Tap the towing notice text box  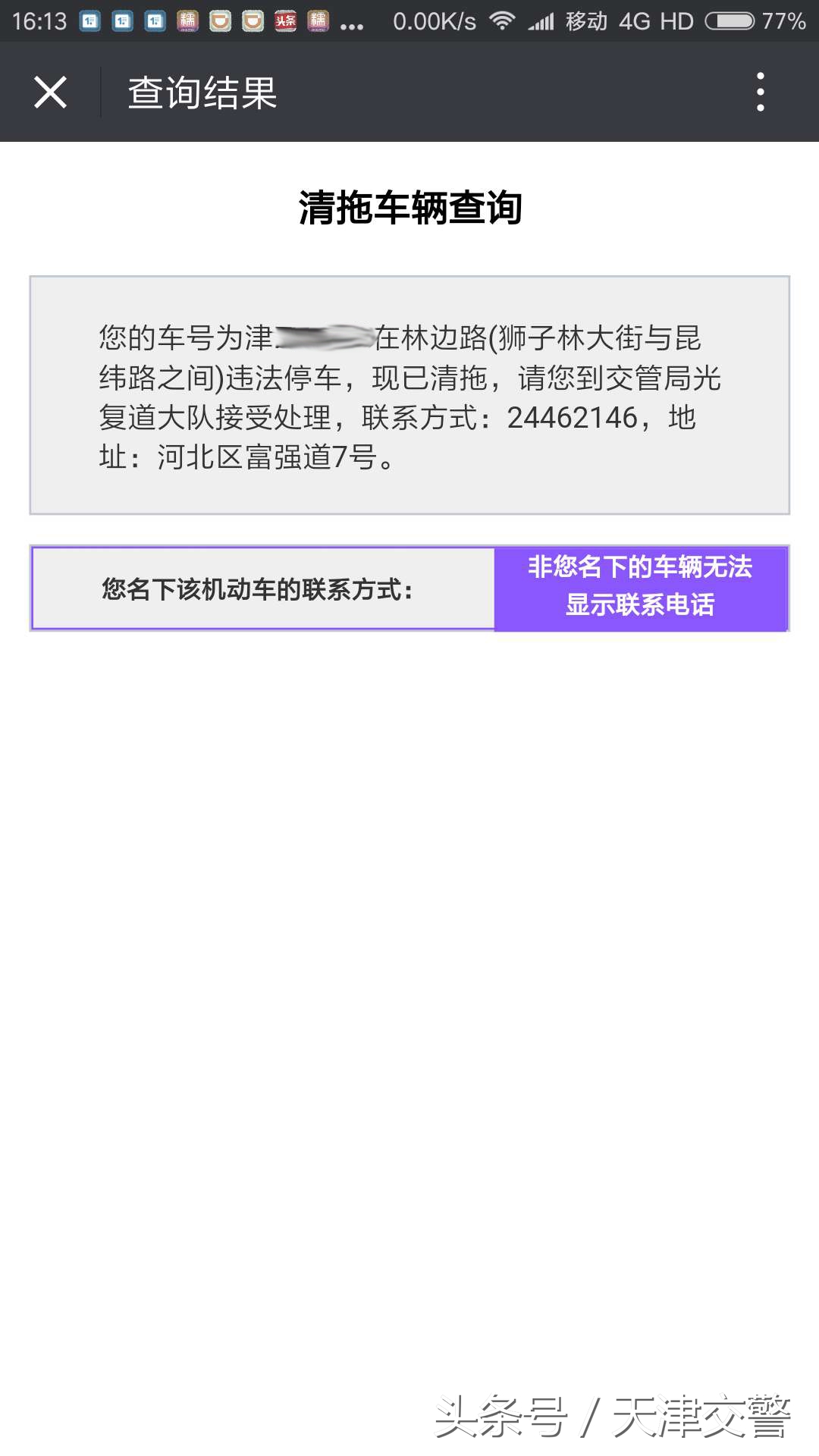[x=409, y=394]
